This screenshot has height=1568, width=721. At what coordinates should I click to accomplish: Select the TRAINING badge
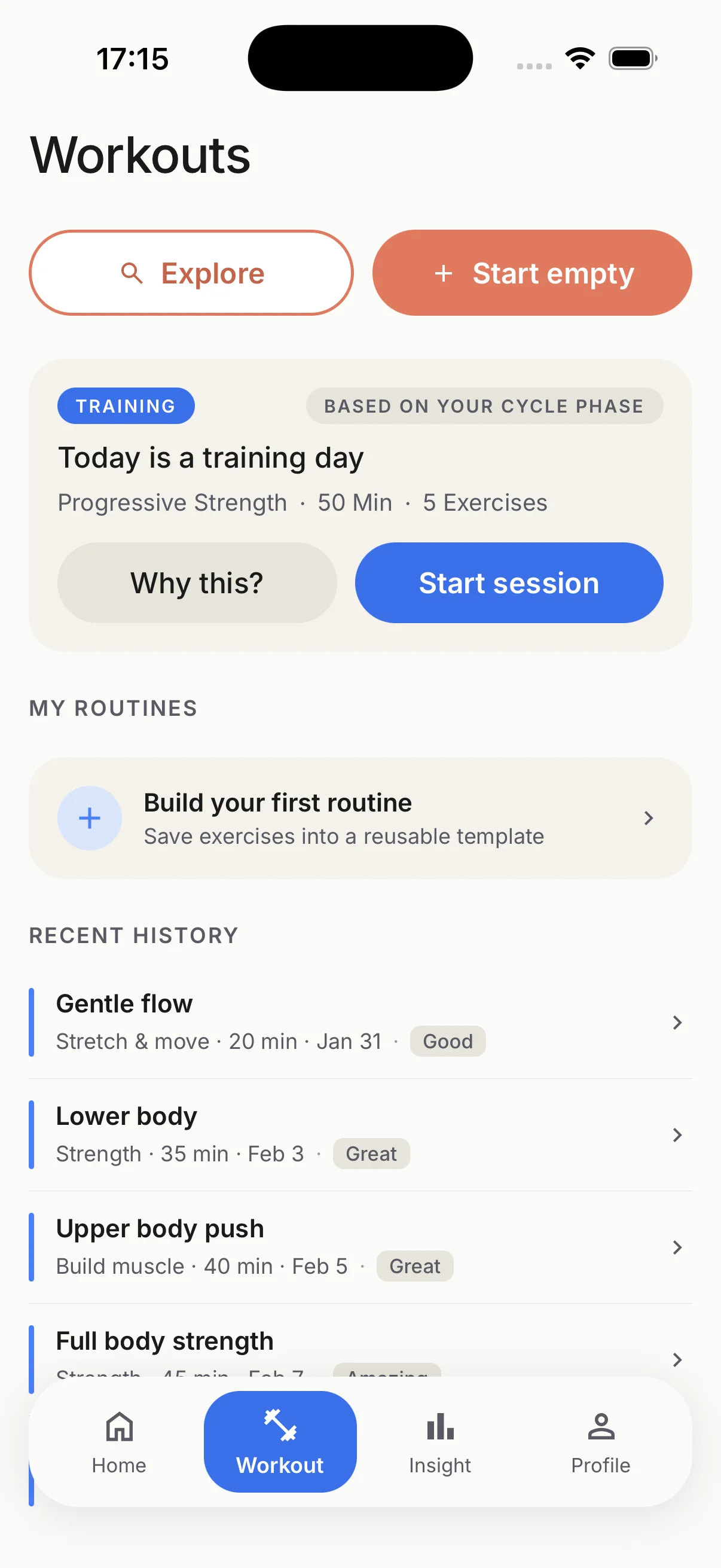point(126,405)
